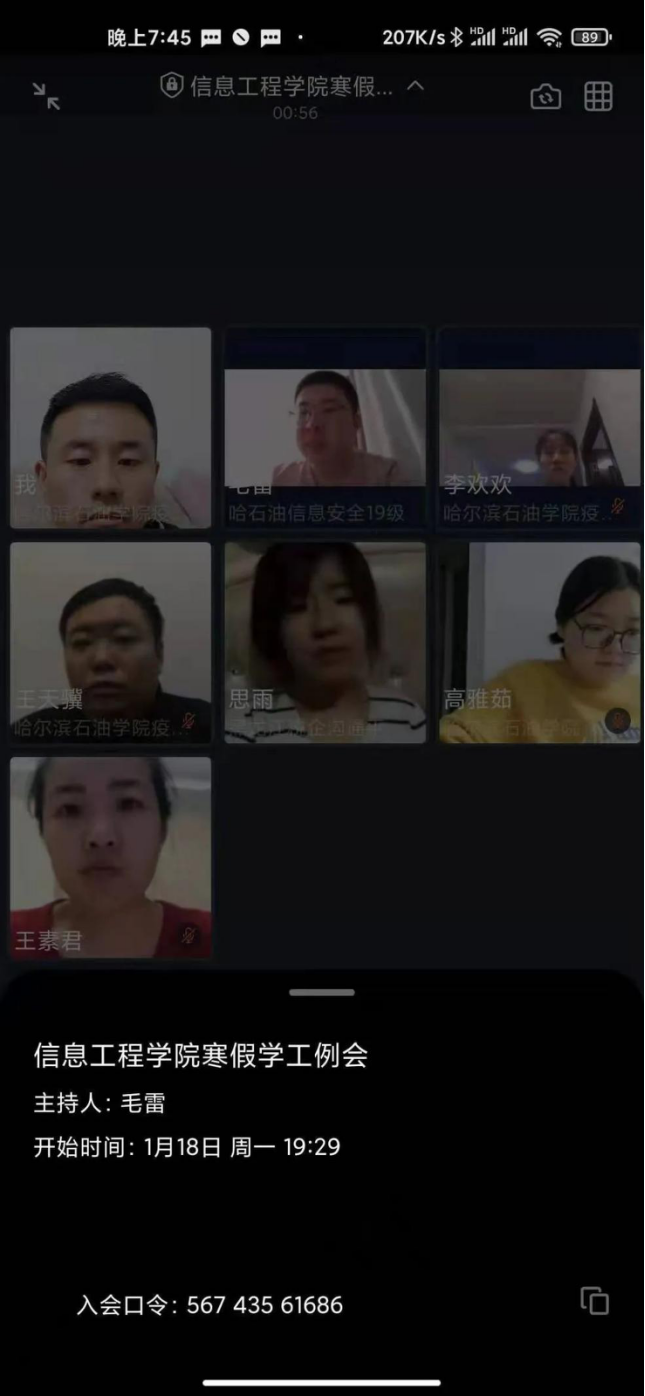Open 王天骥's video tile
The image size is (645, 1396).
point(111,642)
